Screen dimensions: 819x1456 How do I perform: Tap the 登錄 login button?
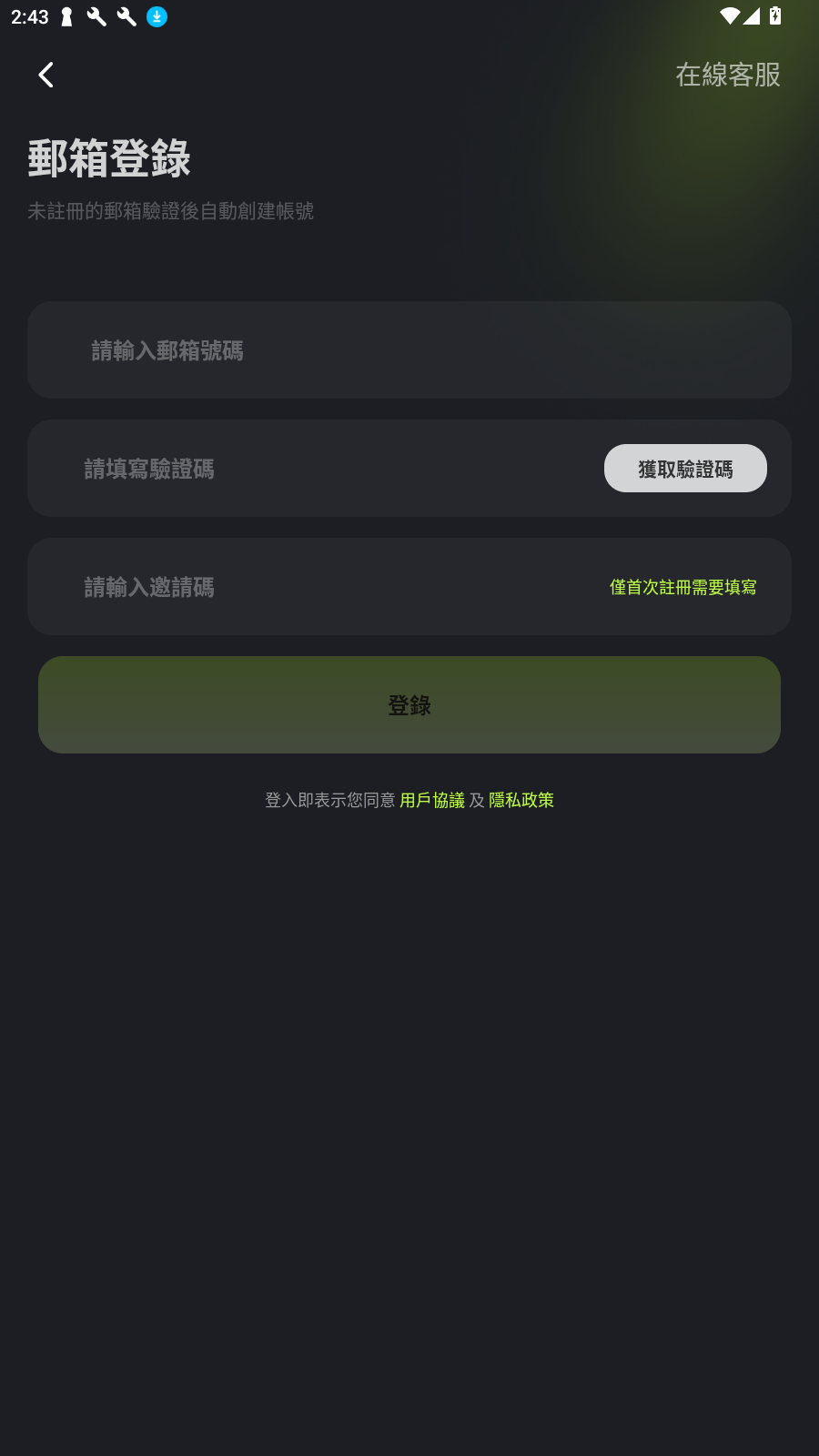409,705
